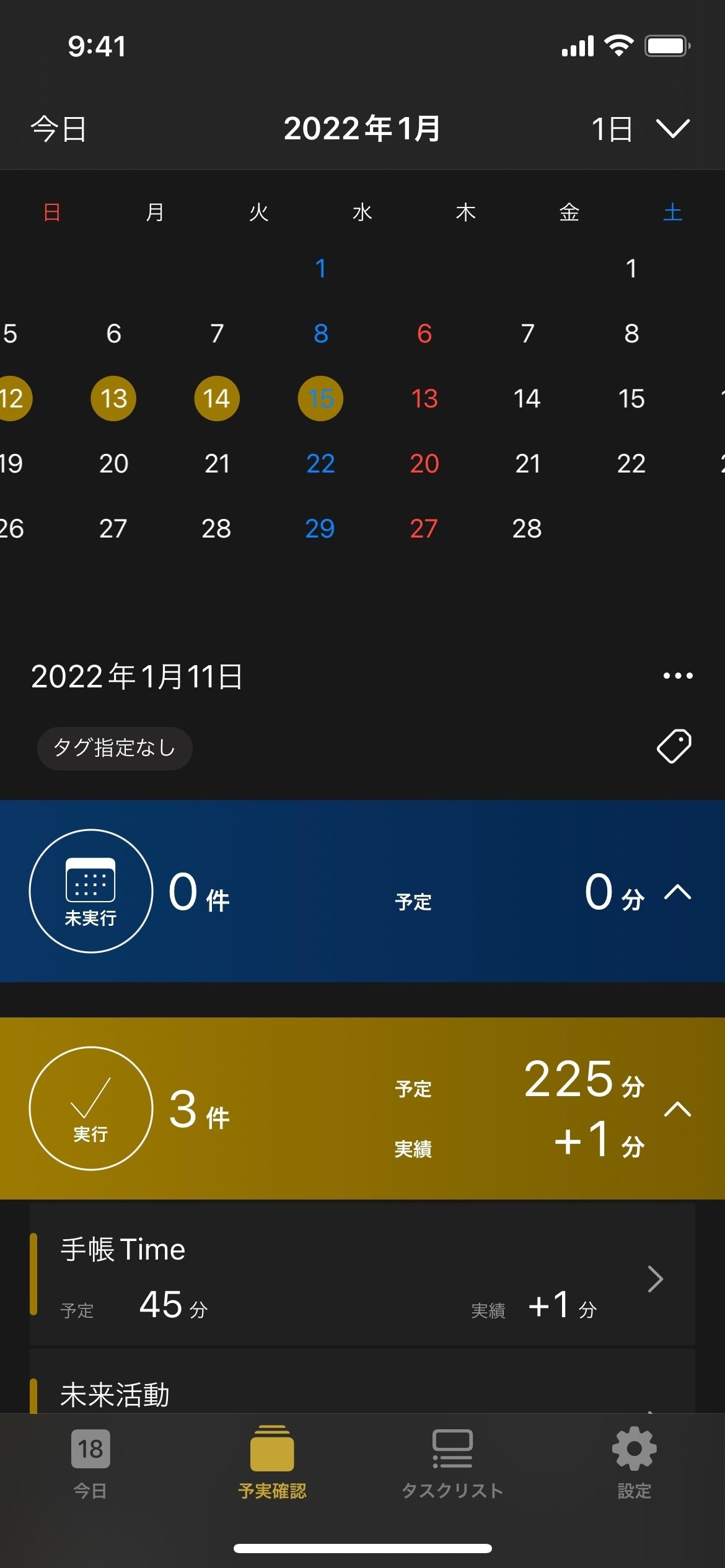Open the 設定 tab

(634, 1464)
